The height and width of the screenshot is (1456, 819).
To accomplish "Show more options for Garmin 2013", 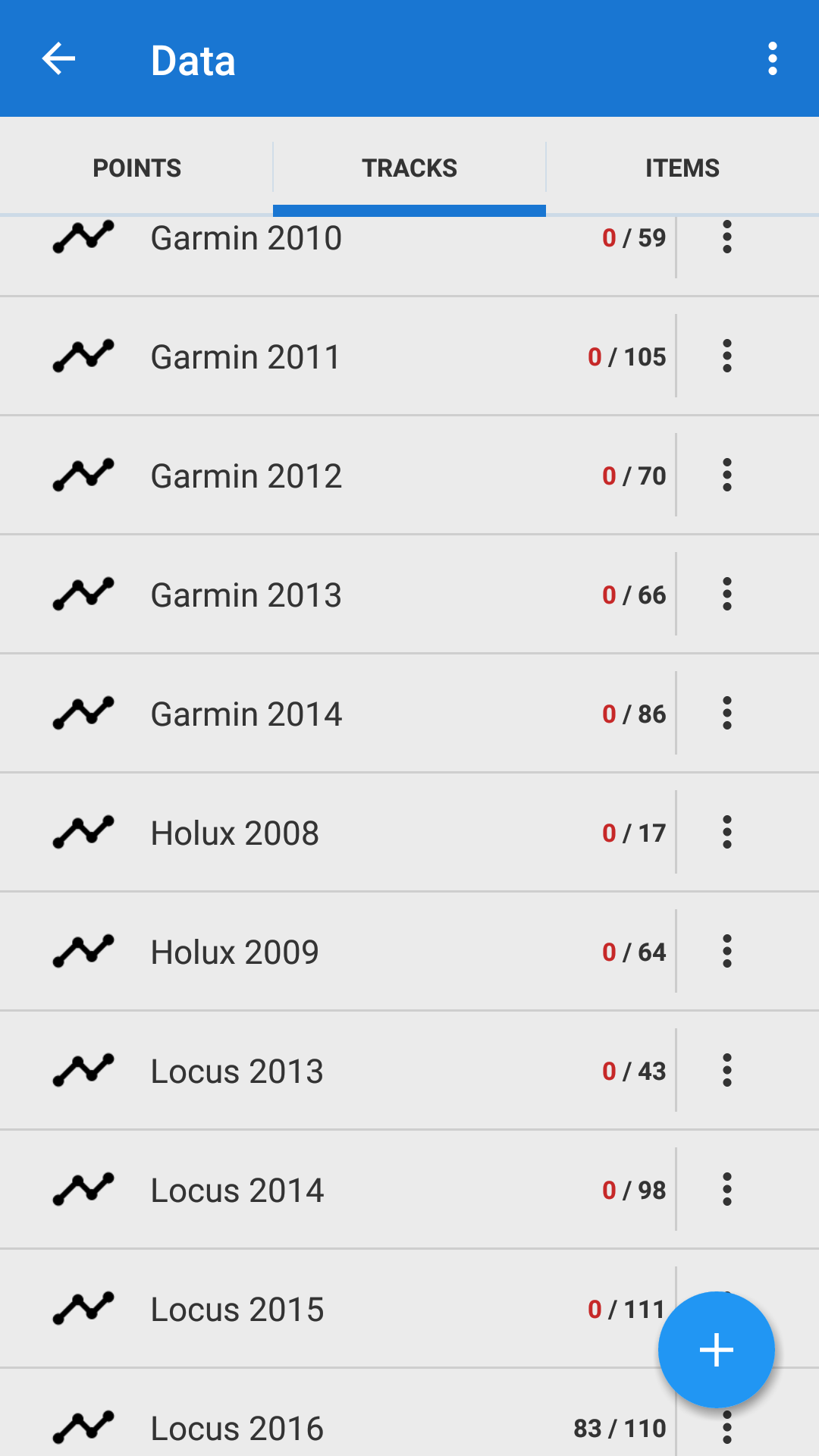I will pyautogui.click(x=726, y=595).
